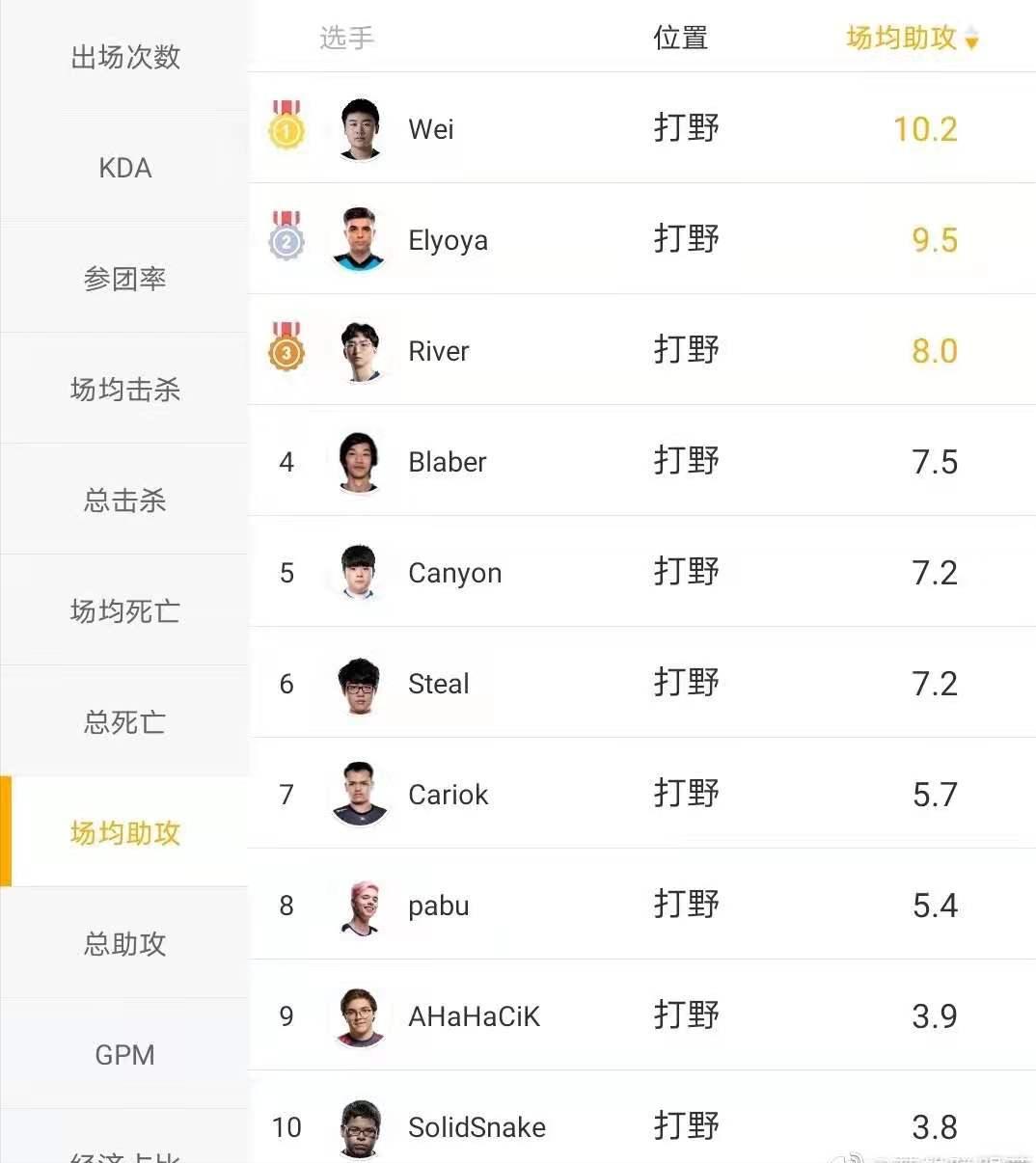The image size is (1036, 1163).
Task: Open AHaHaCiK's player row
Action: click(x=474, y=1016)
